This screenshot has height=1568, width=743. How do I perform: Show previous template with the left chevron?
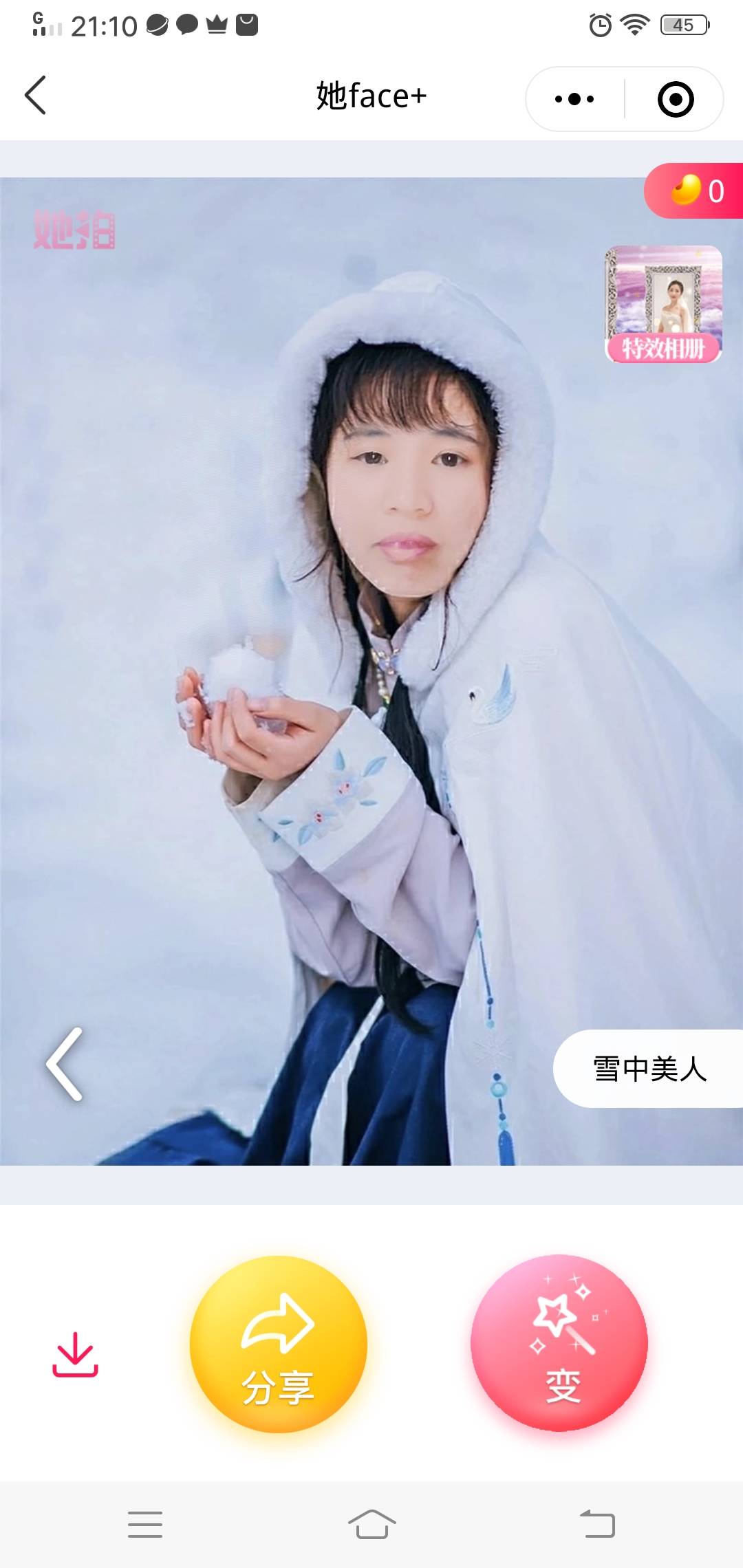(65, 1064)
